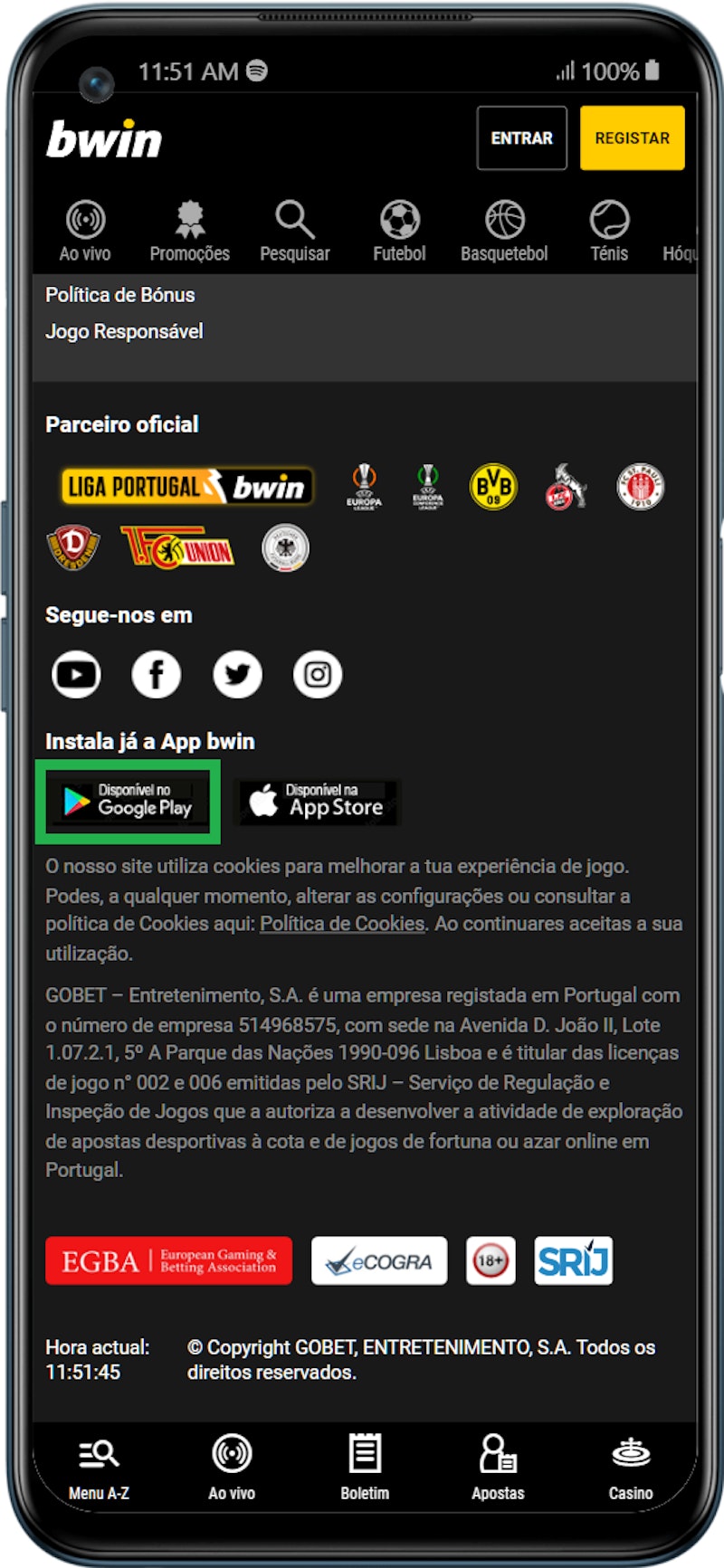This screenshot has height=1568, width=724.
Task: Open bwin's Twitter profile icon
Action: point(237,674)
